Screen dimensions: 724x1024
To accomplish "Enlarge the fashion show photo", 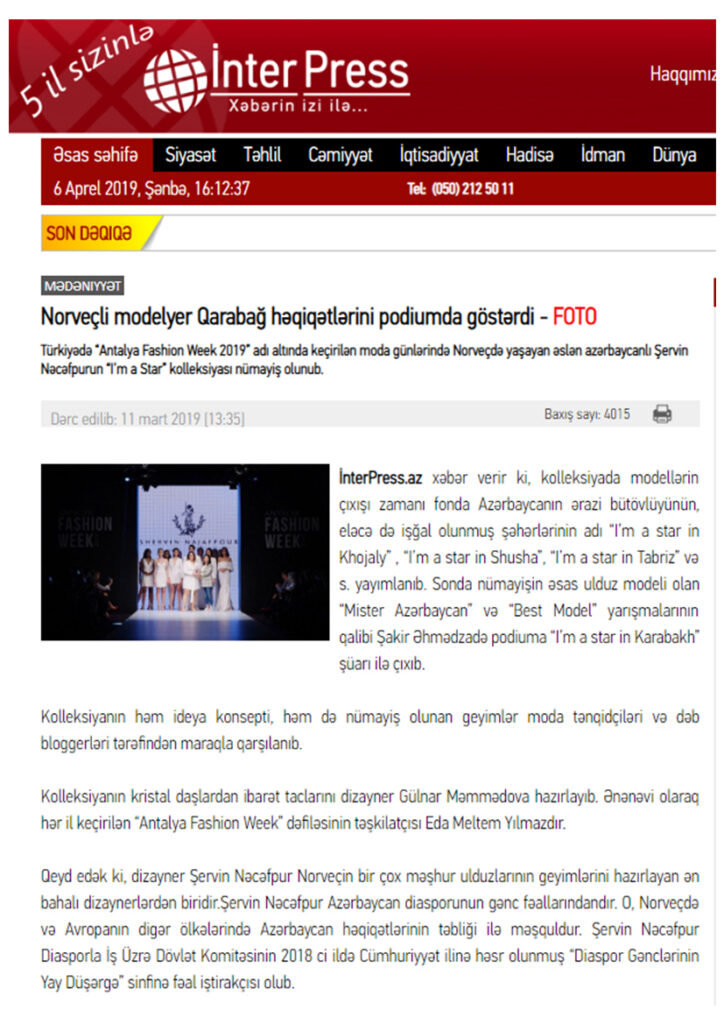I will tap(185, 551).
